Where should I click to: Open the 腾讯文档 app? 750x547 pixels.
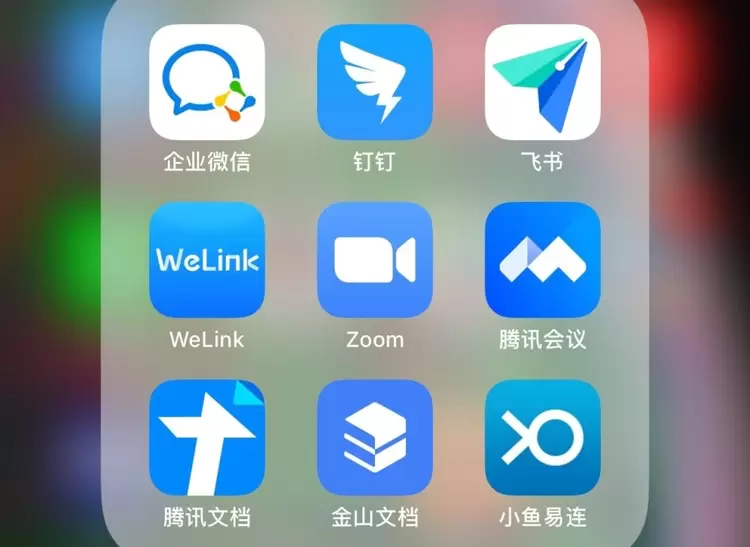tap(207, 438)
